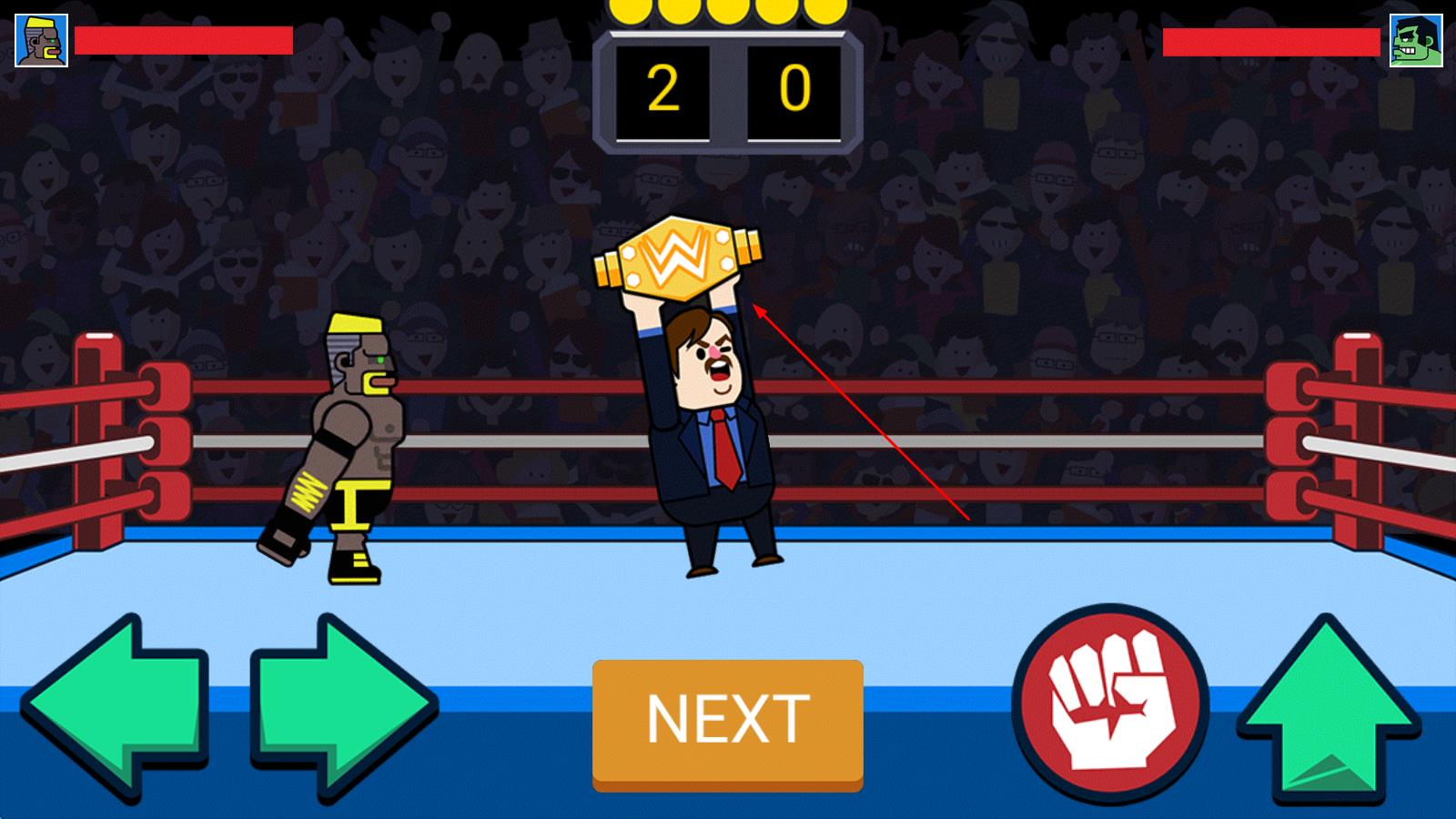Hit the red fist punch button
1456x819 pixels.
[1109, 699]
